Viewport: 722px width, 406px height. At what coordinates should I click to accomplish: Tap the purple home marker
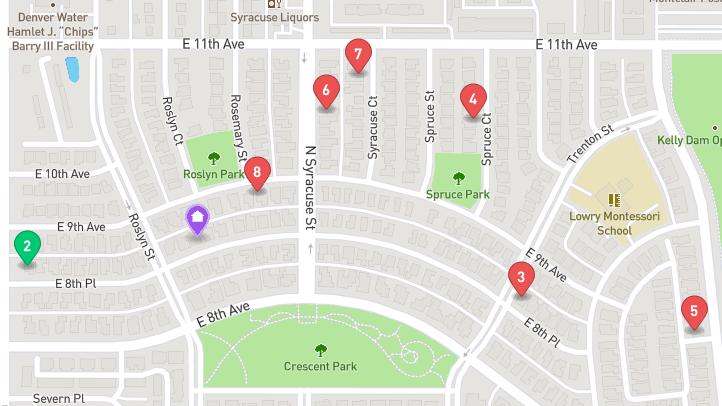pos(198,220)
